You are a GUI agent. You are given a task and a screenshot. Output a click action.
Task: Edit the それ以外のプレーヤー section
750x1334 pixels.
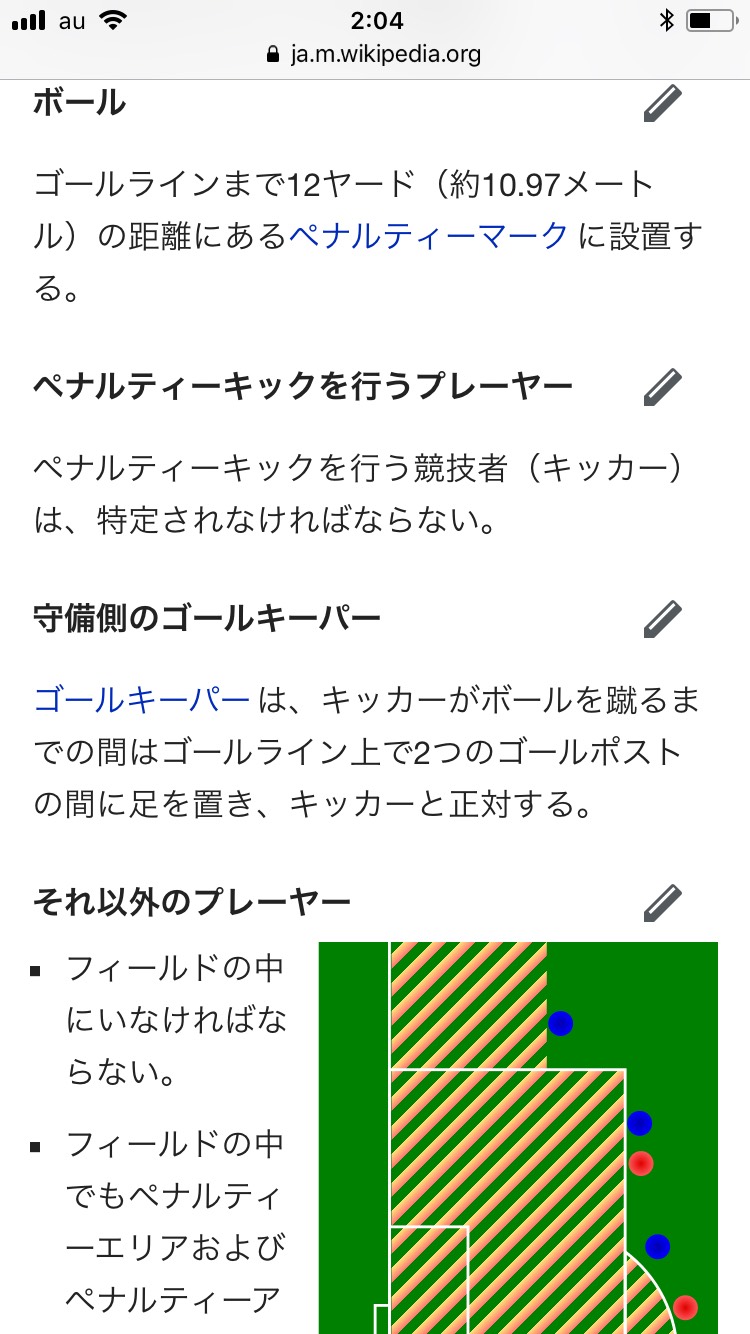pyautogui.click(x=662, y=903)
